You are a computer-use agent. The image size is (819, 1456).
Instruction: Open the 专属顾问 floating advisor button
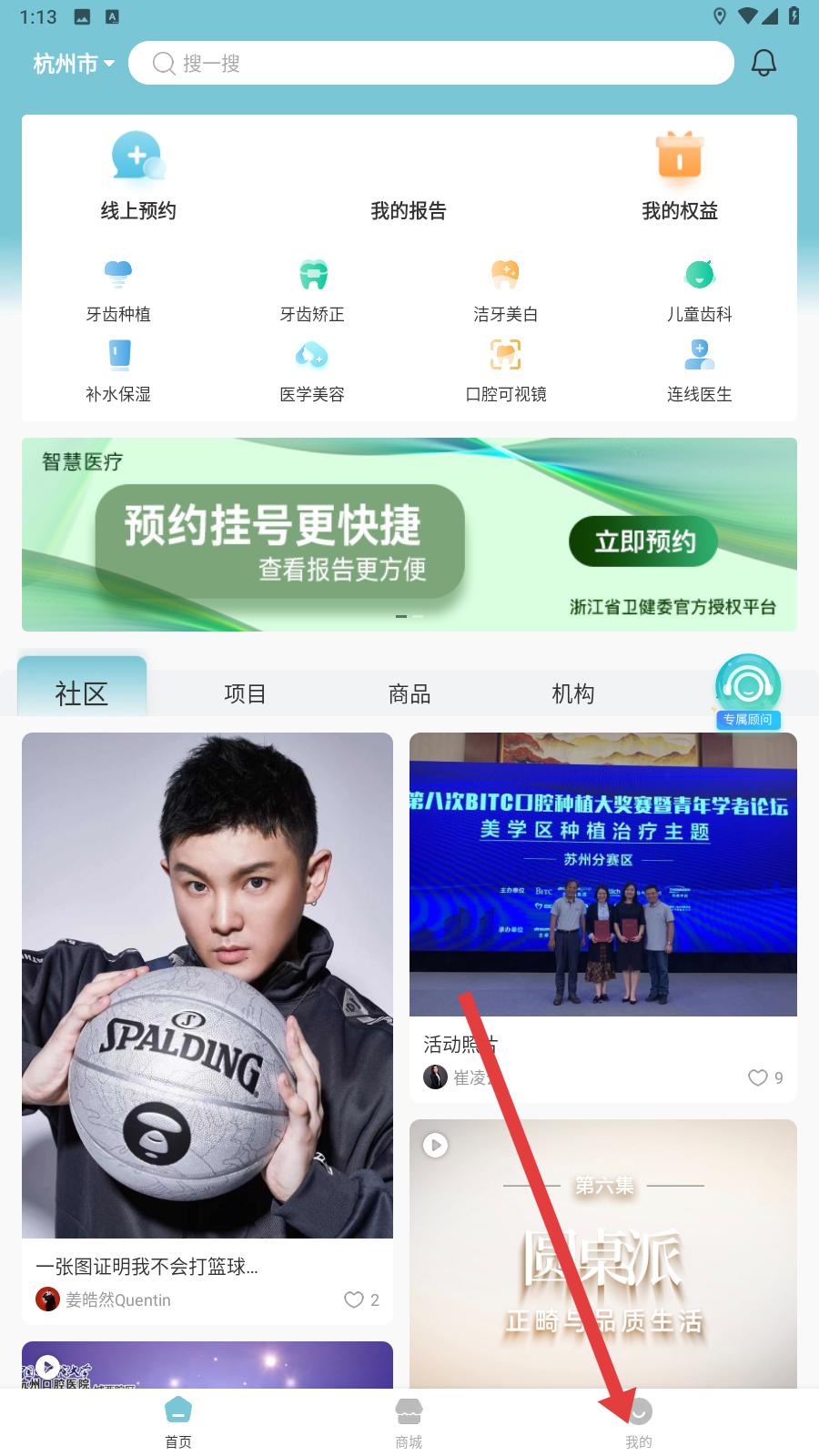pyautogui.click(x=747, y=692)
